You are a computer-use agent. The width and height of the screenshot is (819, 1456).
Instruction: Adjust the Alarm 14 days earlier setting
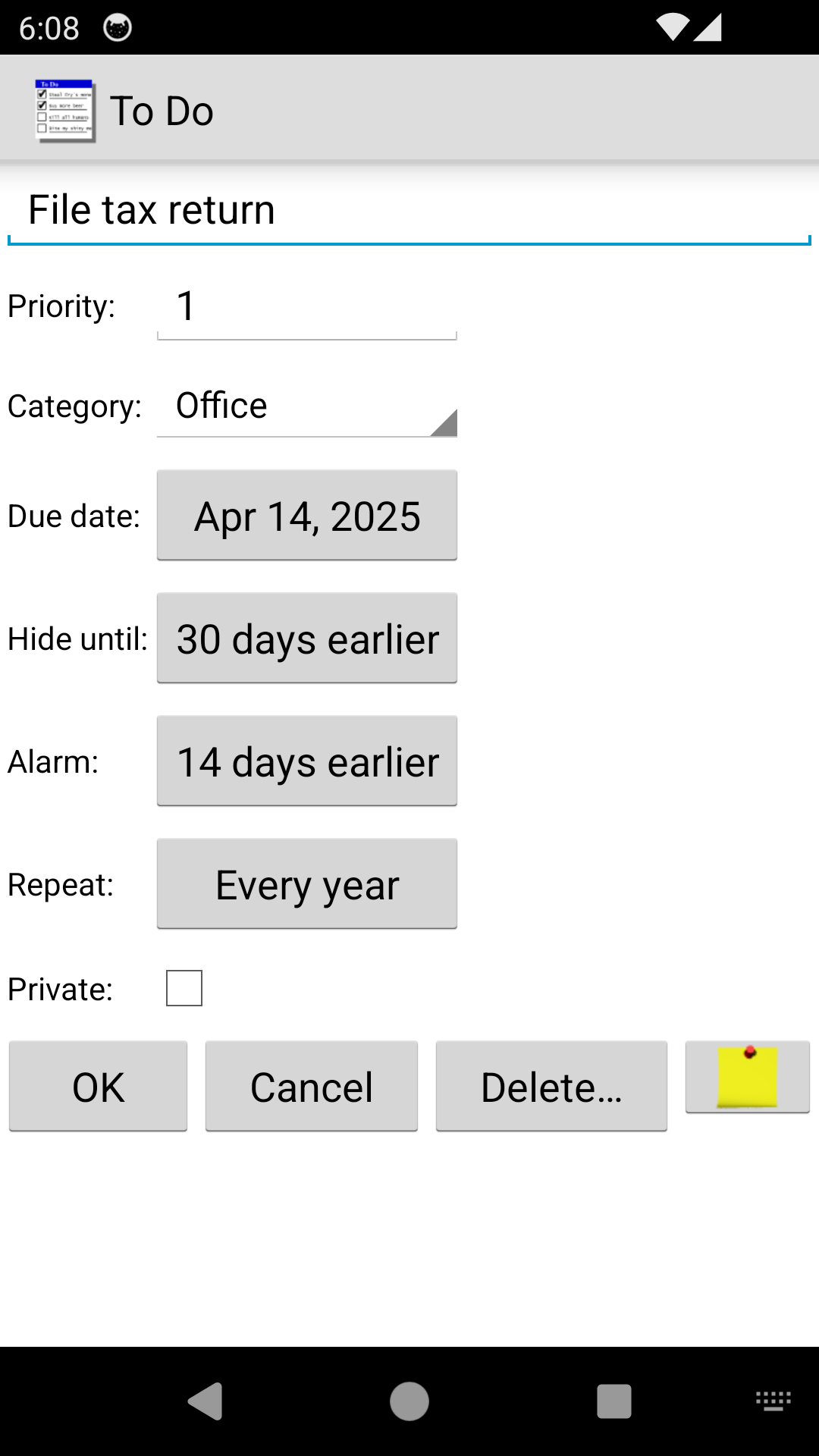coord(306,761)
